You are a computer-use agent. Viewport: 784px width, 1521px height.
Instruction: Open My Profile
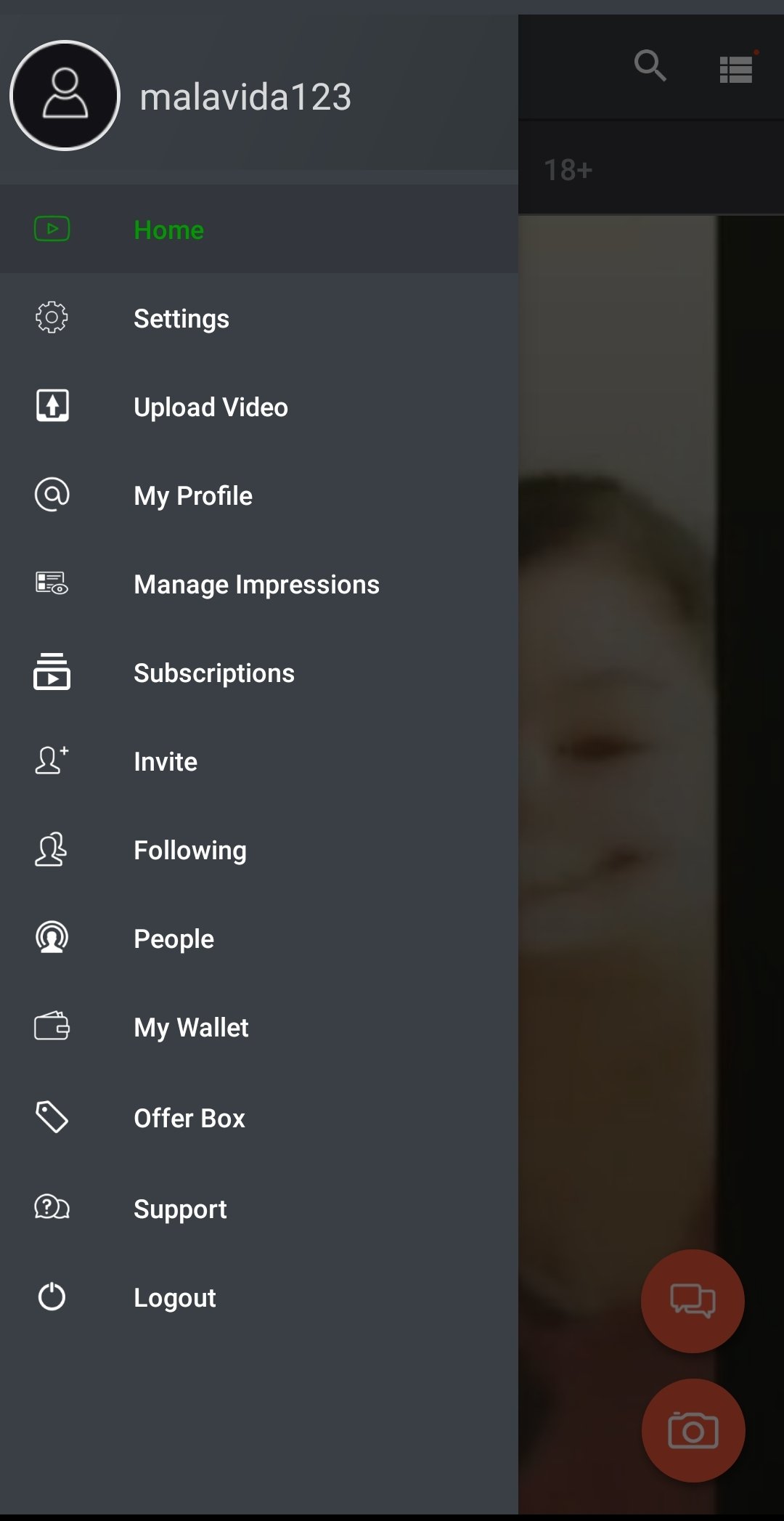click(x=193, y=495)
